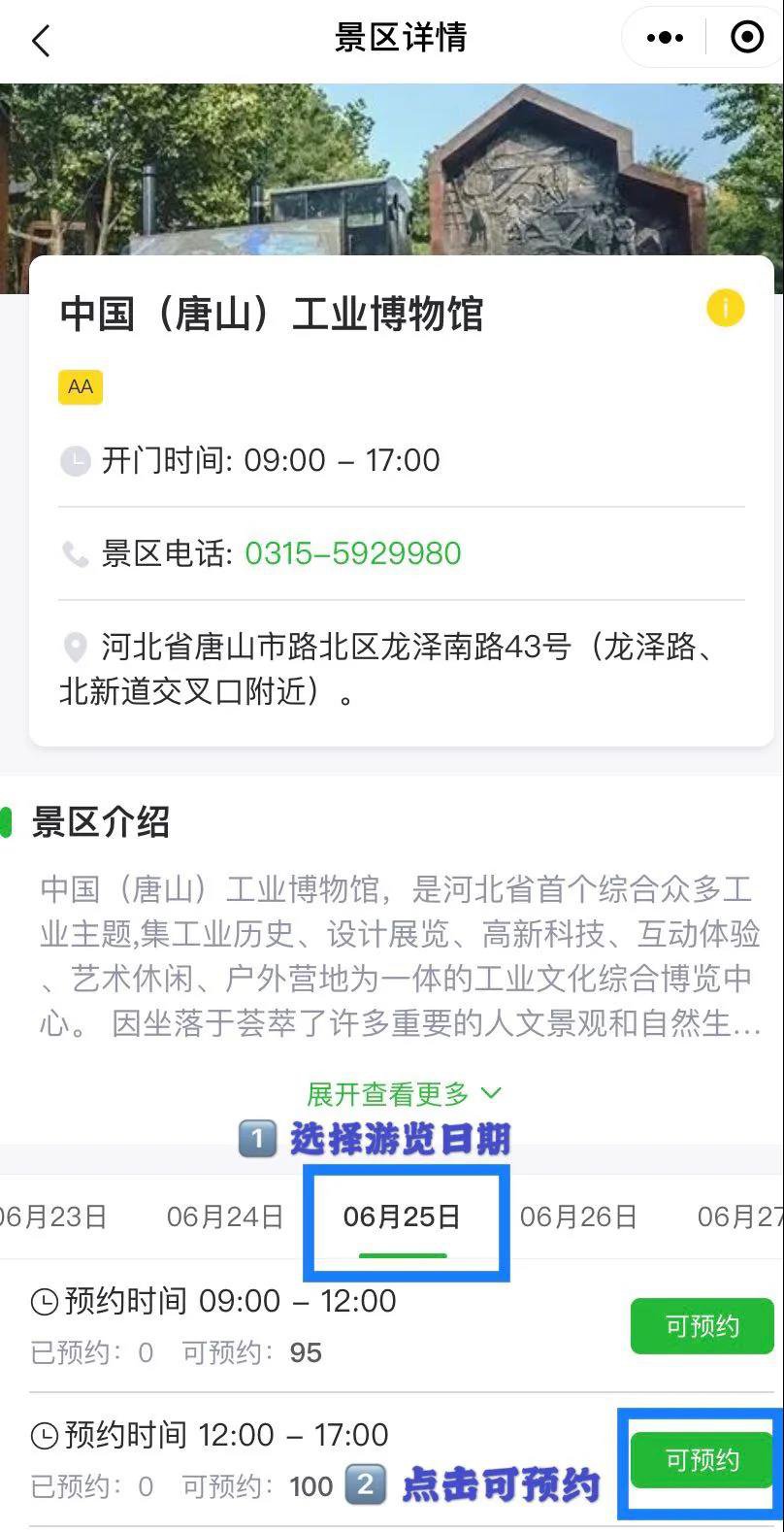The width and height of the screenshot is (784, 1532).
Task: Book the 12:00 – 17:00 slot via 可预约
Action: (x=702, y=1460)
